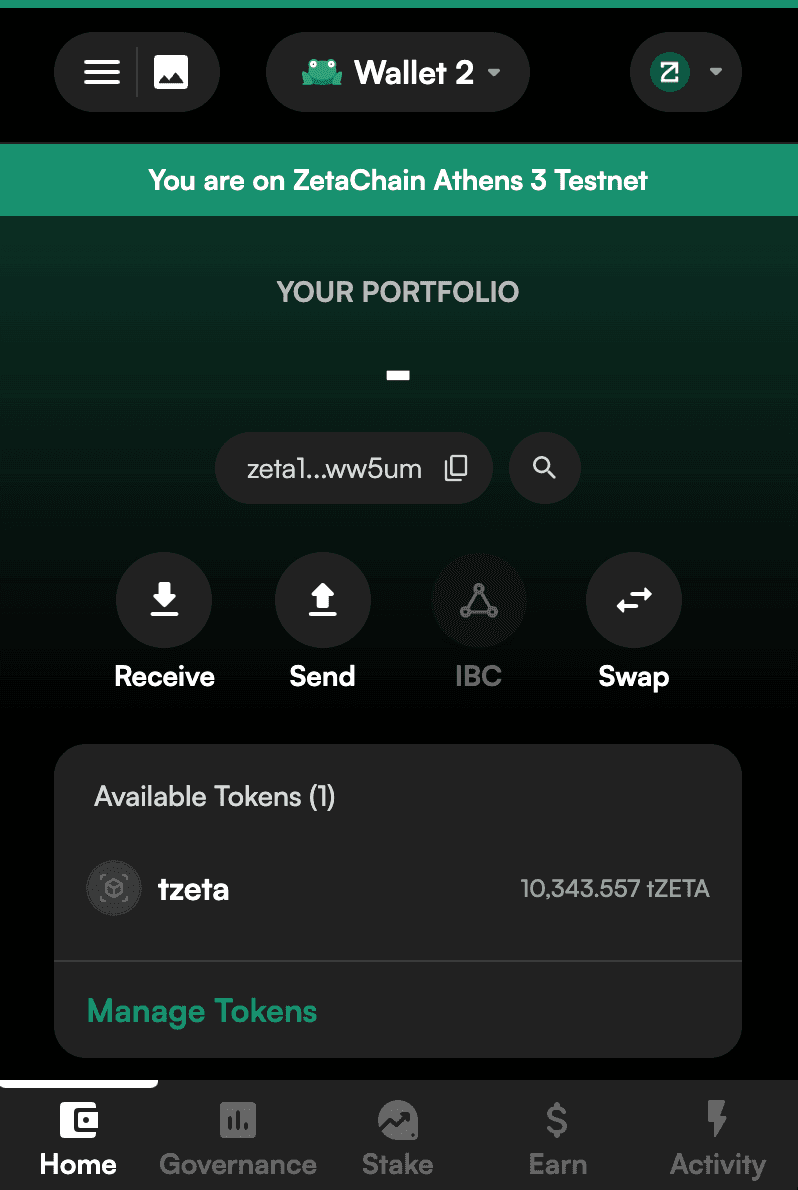Click the ZetaChain Athens 3 Testnet banner

(x=398, y=180)
